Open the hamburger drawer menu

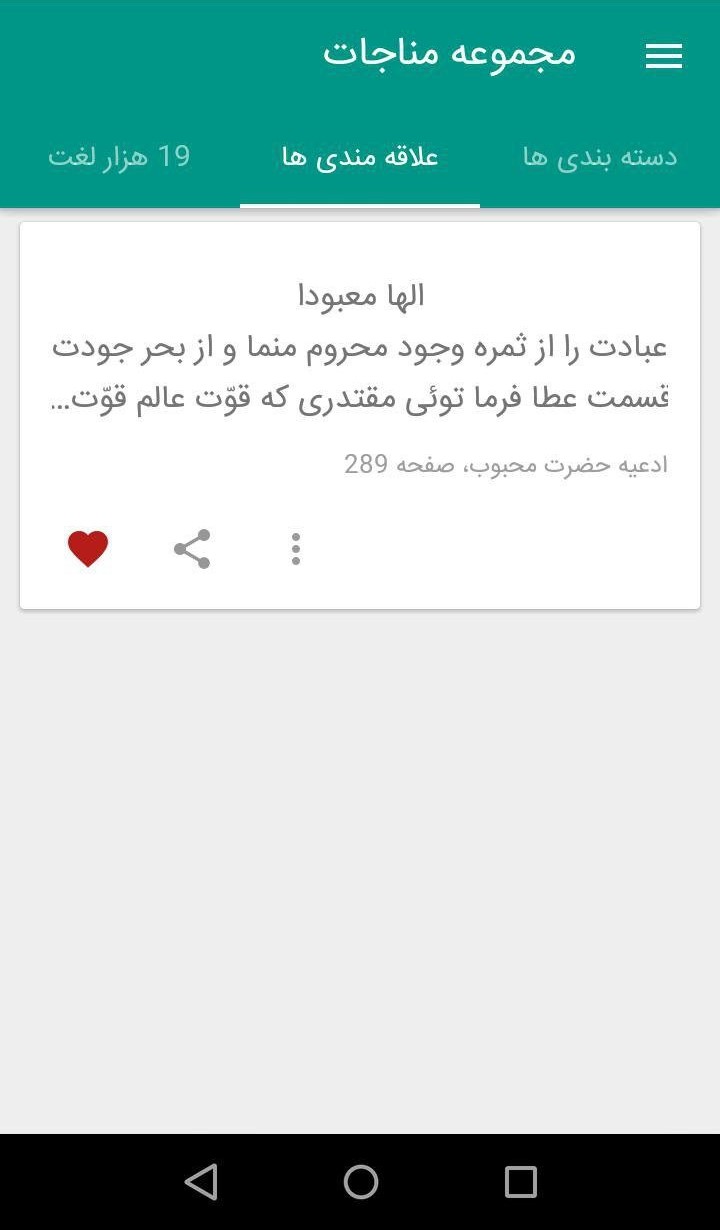[664, 57]
